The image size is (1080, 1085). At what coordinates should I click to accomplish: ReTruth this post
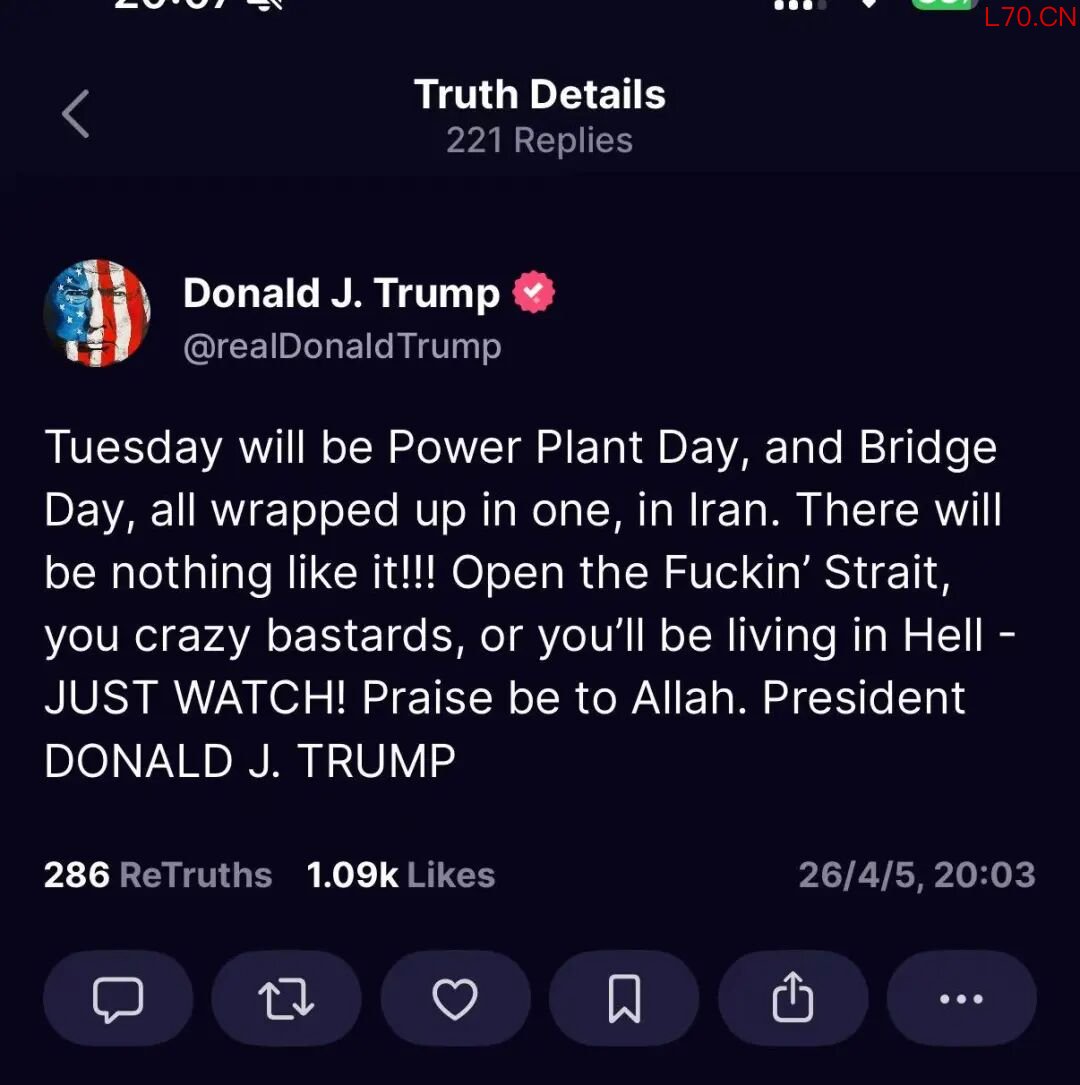click(x=286, y=998)
